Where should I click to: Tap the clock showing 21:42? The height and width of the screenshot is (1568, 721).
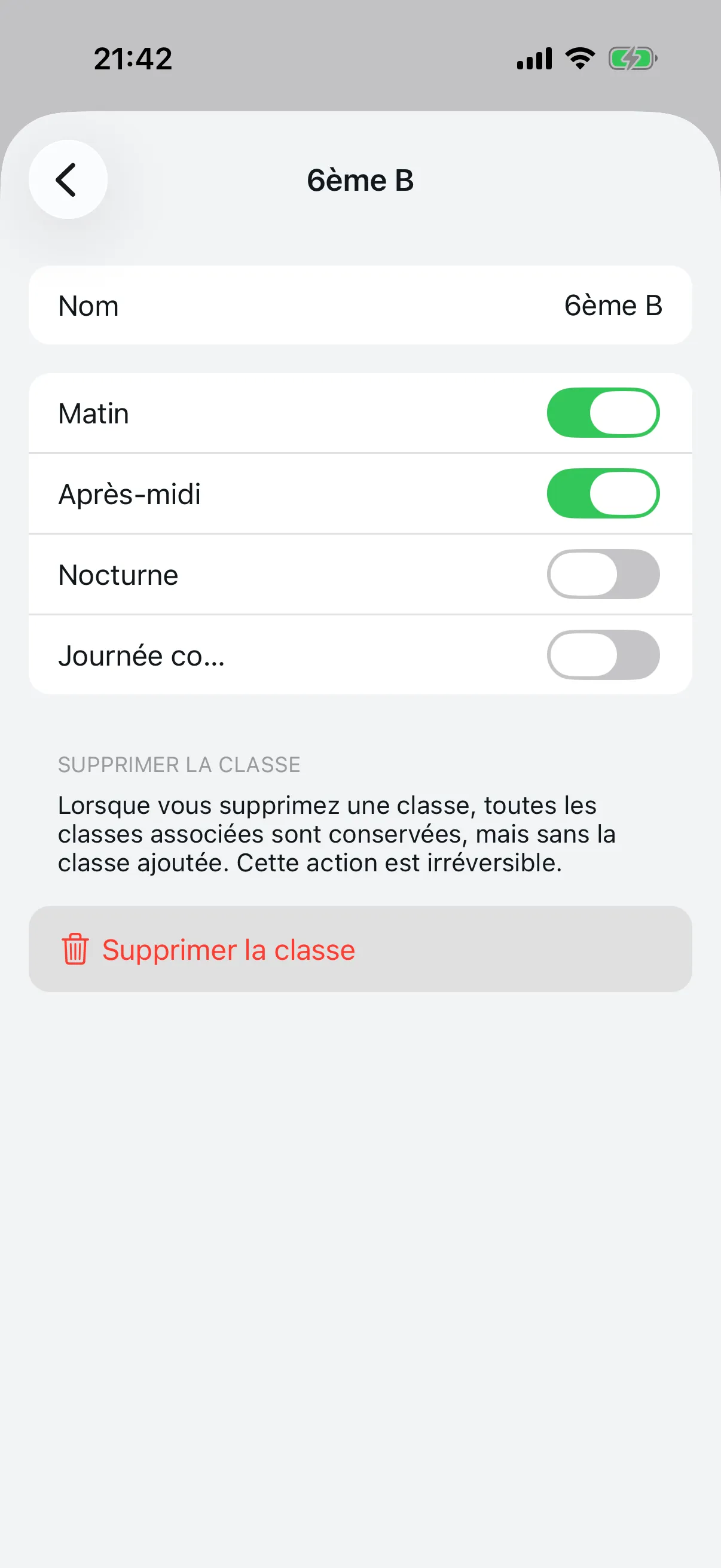tap(133, 58)
